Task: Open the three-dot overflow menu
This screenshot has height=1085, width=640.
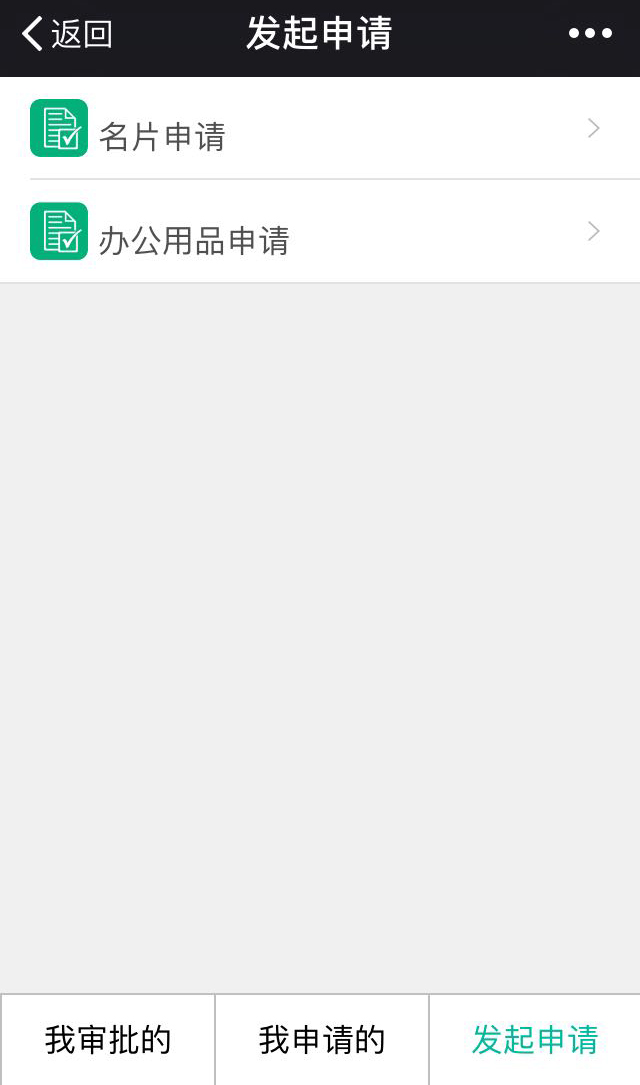Action: pos(590,33)
